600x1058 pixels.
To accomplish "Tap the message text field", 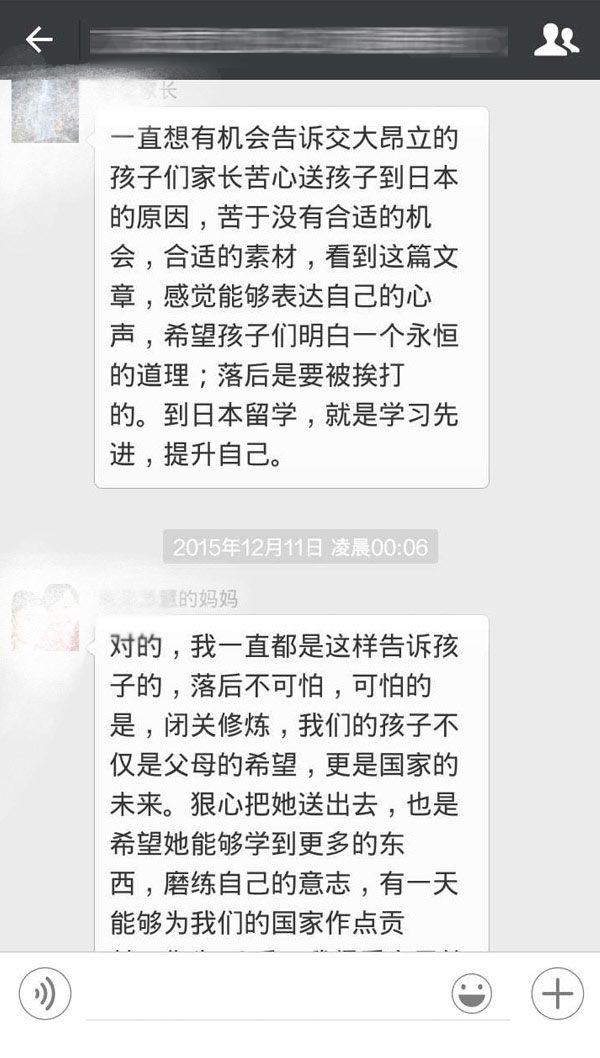I will (x=262, y=994).
